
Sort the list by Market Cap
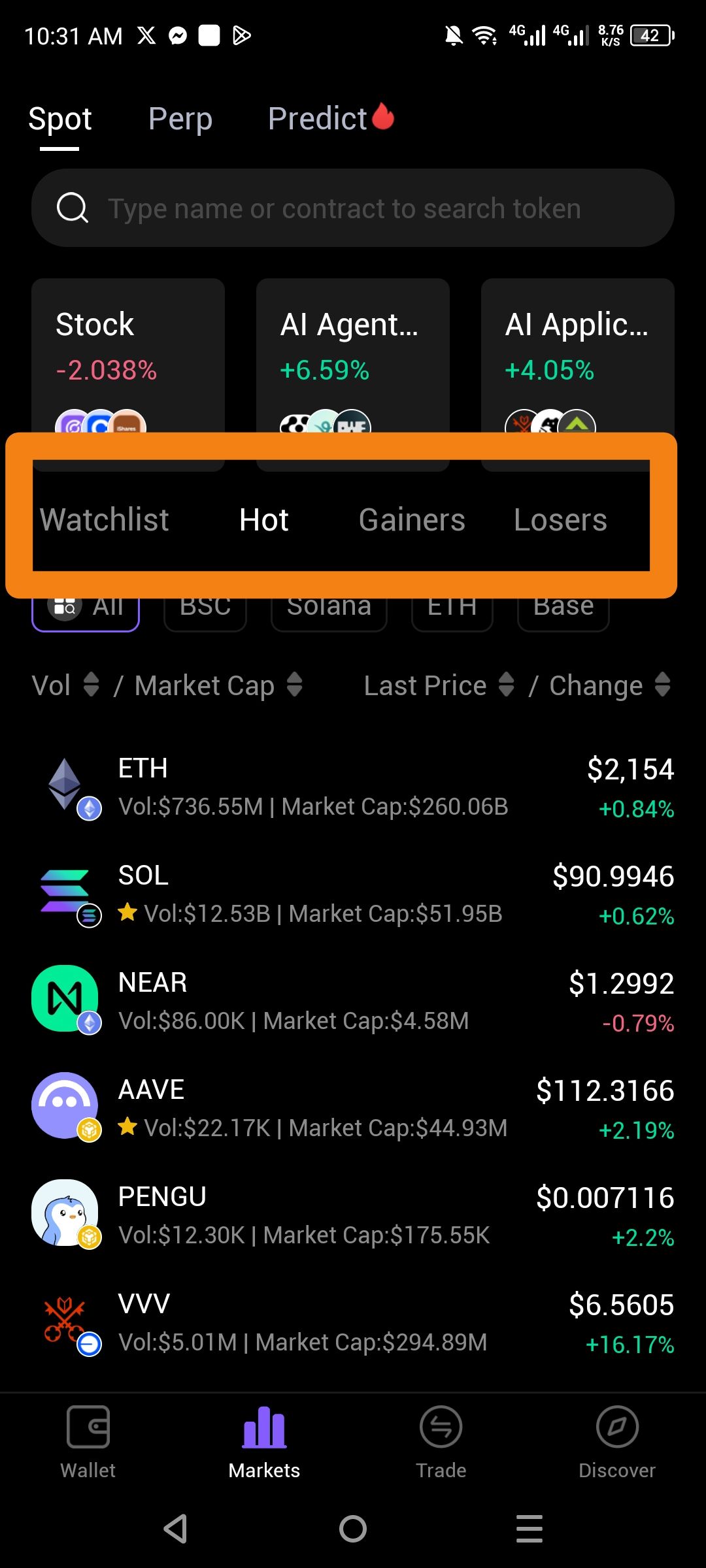point(218,685)
